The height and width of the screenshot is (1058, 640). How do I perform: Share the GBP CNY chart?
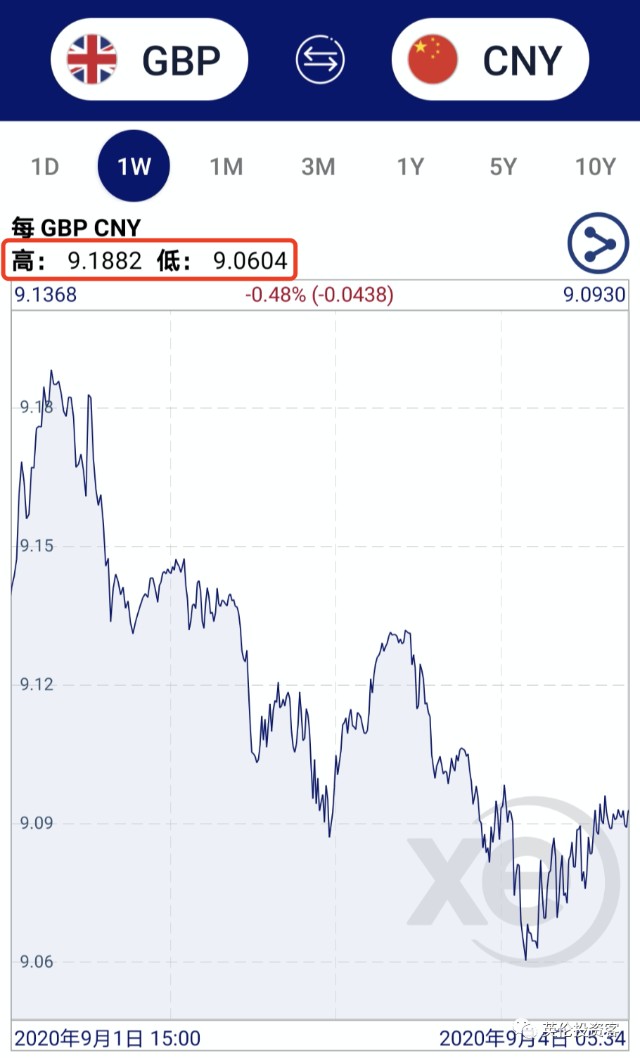click(x=598, y=244)
